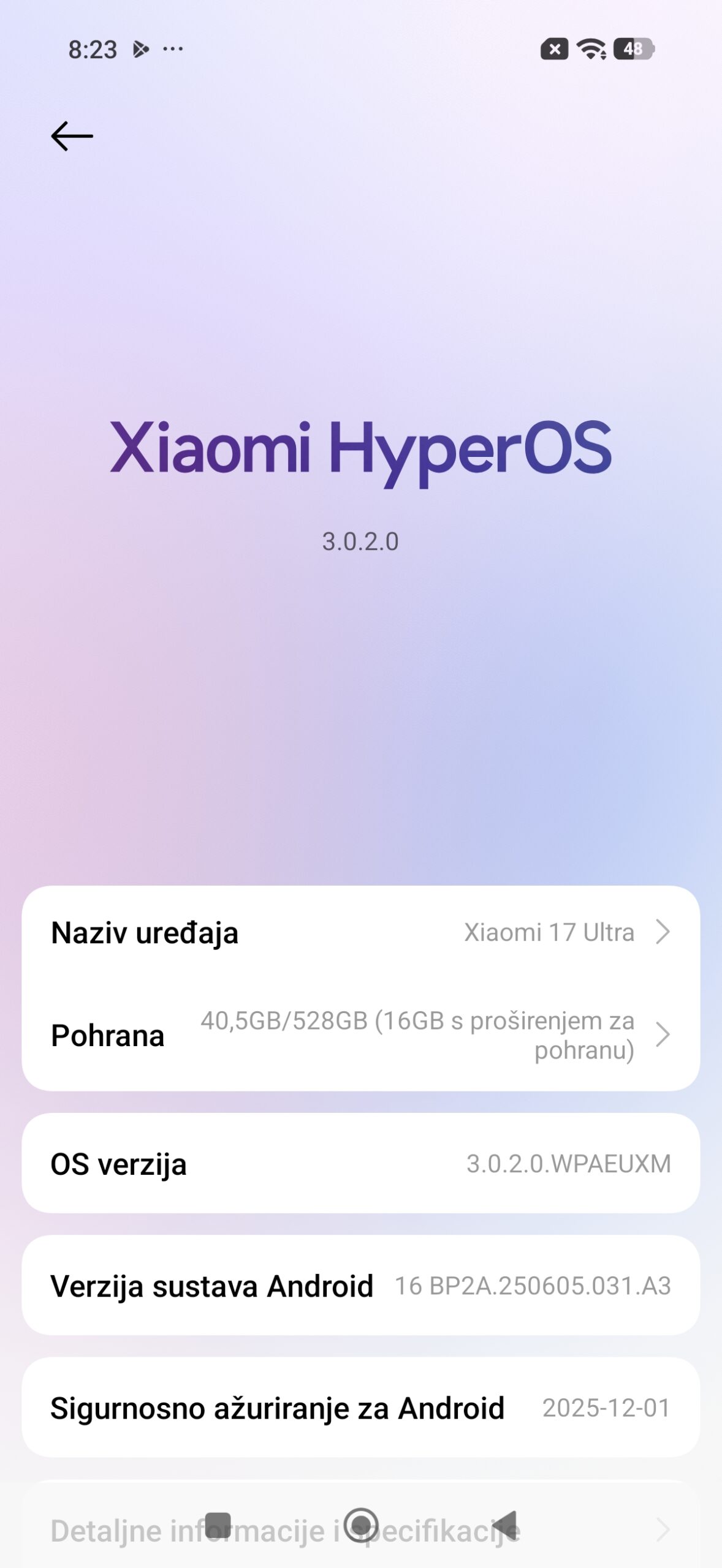Open the Naziv uređaja row
This screenshot has width=722, height=1568.
[360, 932]
